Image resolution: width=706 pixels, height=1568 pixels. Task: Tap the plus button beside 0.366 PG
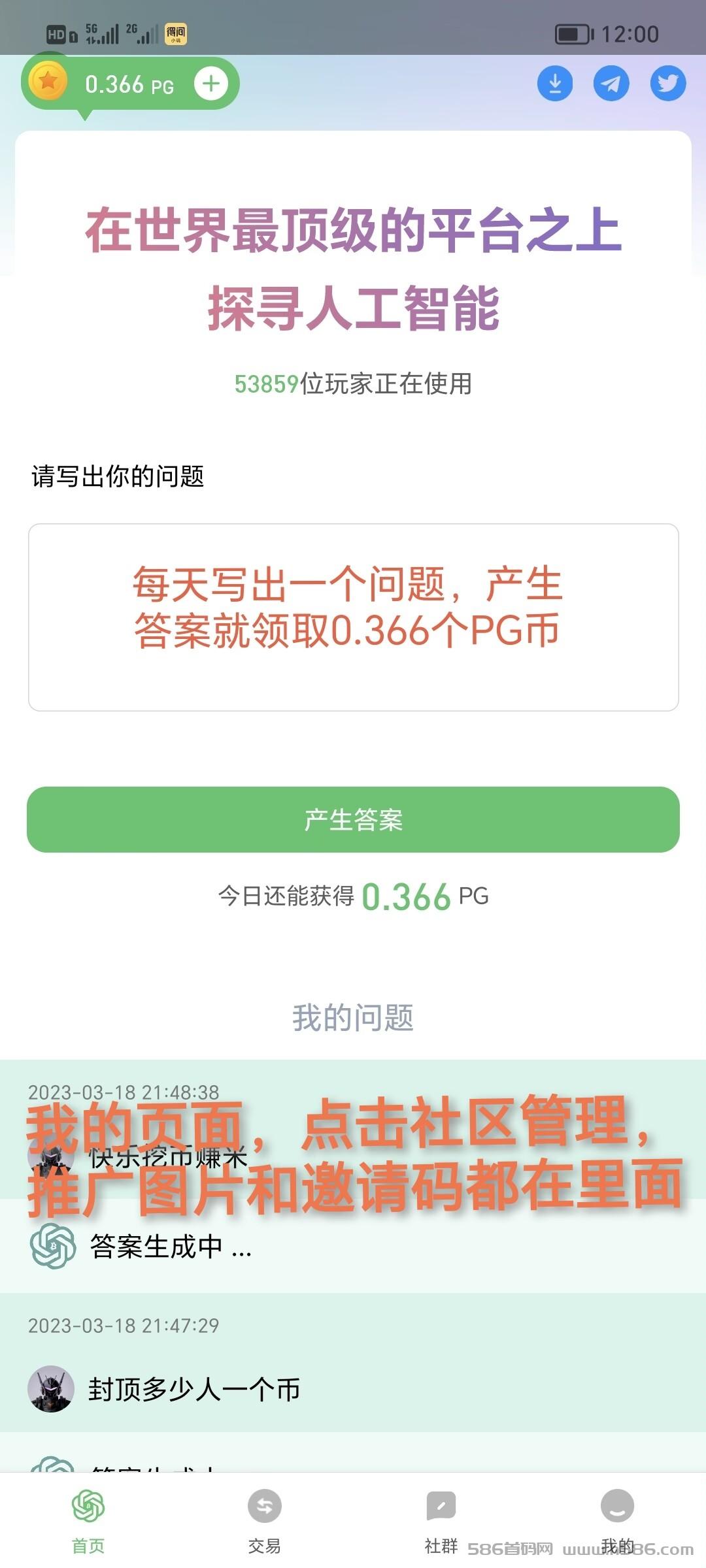[x=211, y=84]
